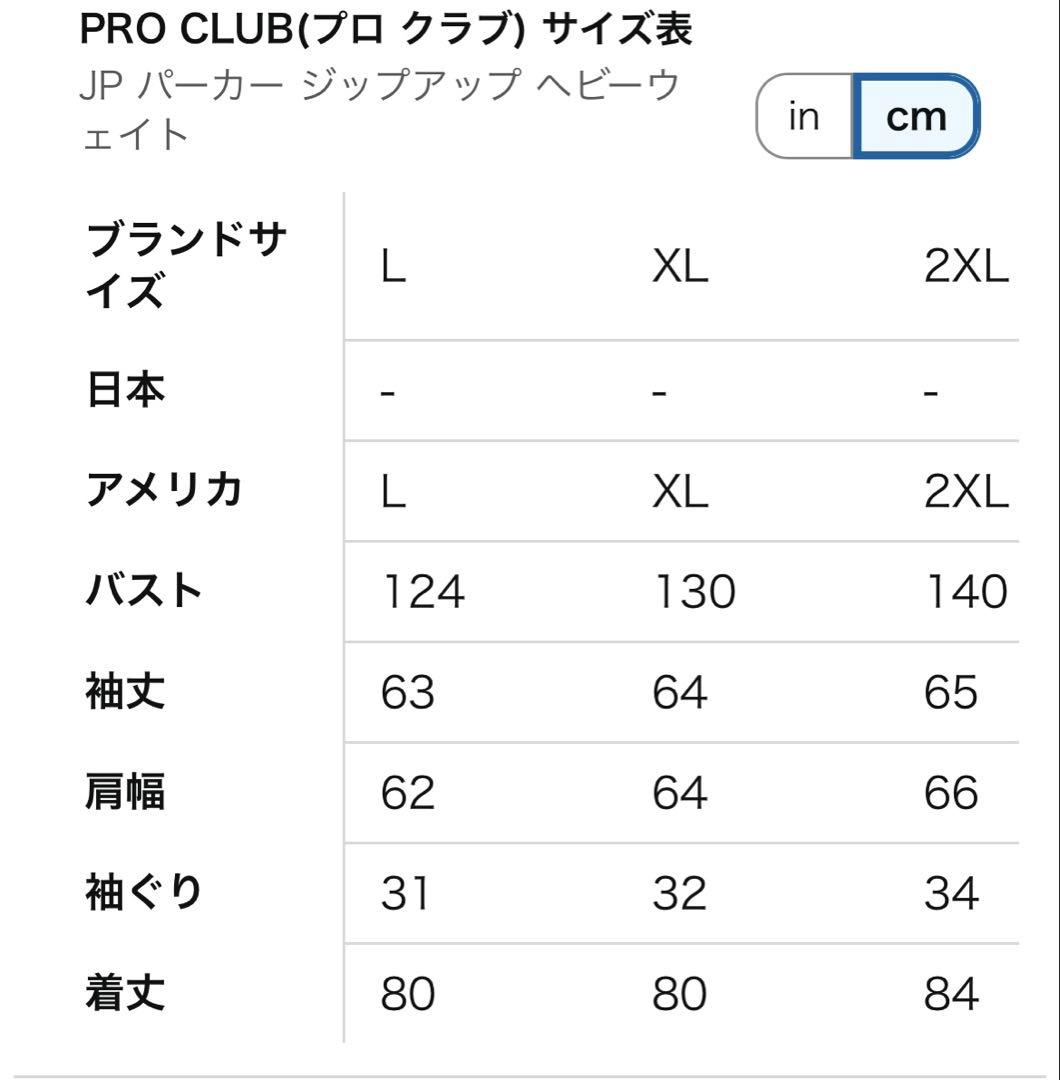Select the sleeve length value 64
The height and width of the screenshot is (1080, 1060).
tap(681, 690)
